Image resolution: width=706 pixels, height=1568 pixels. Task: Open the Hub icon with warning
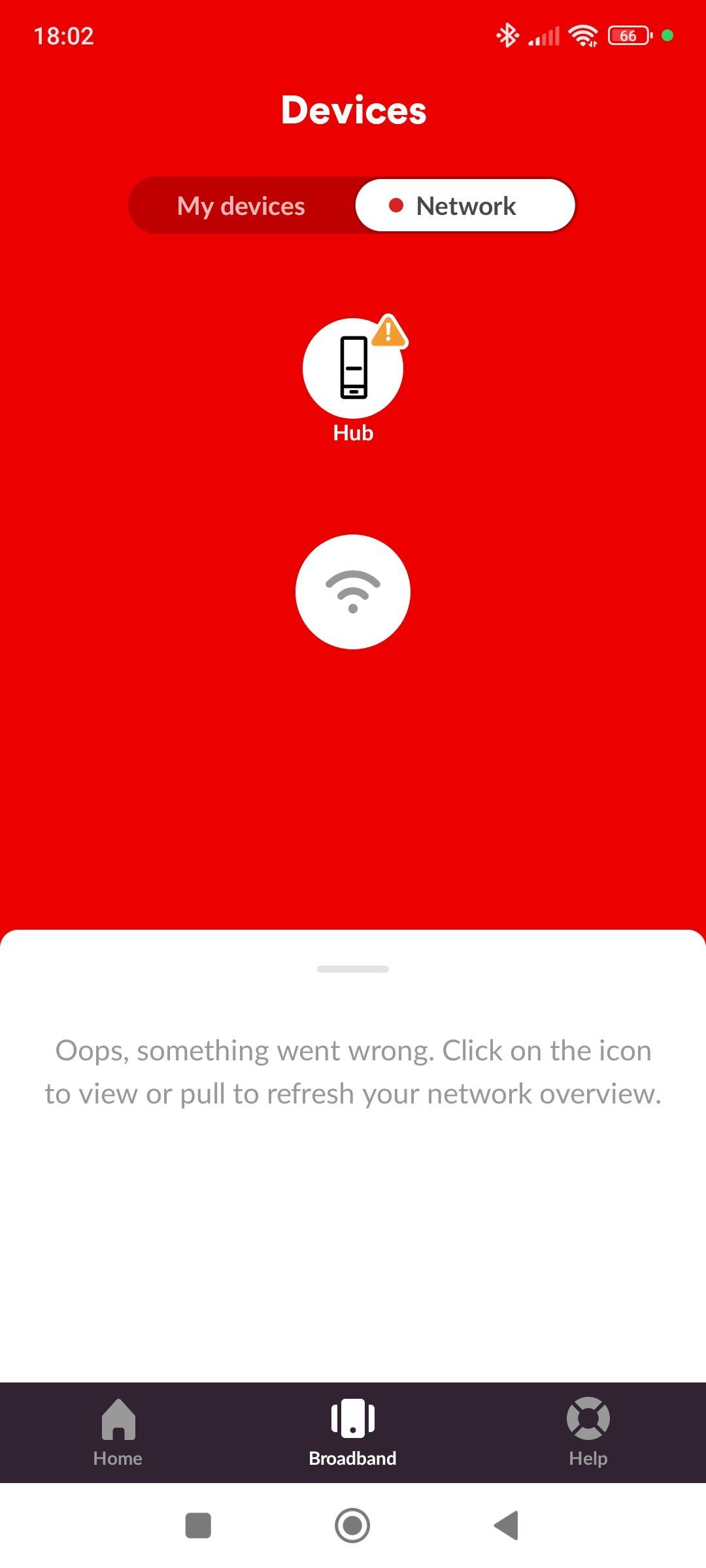coord(353,369)
